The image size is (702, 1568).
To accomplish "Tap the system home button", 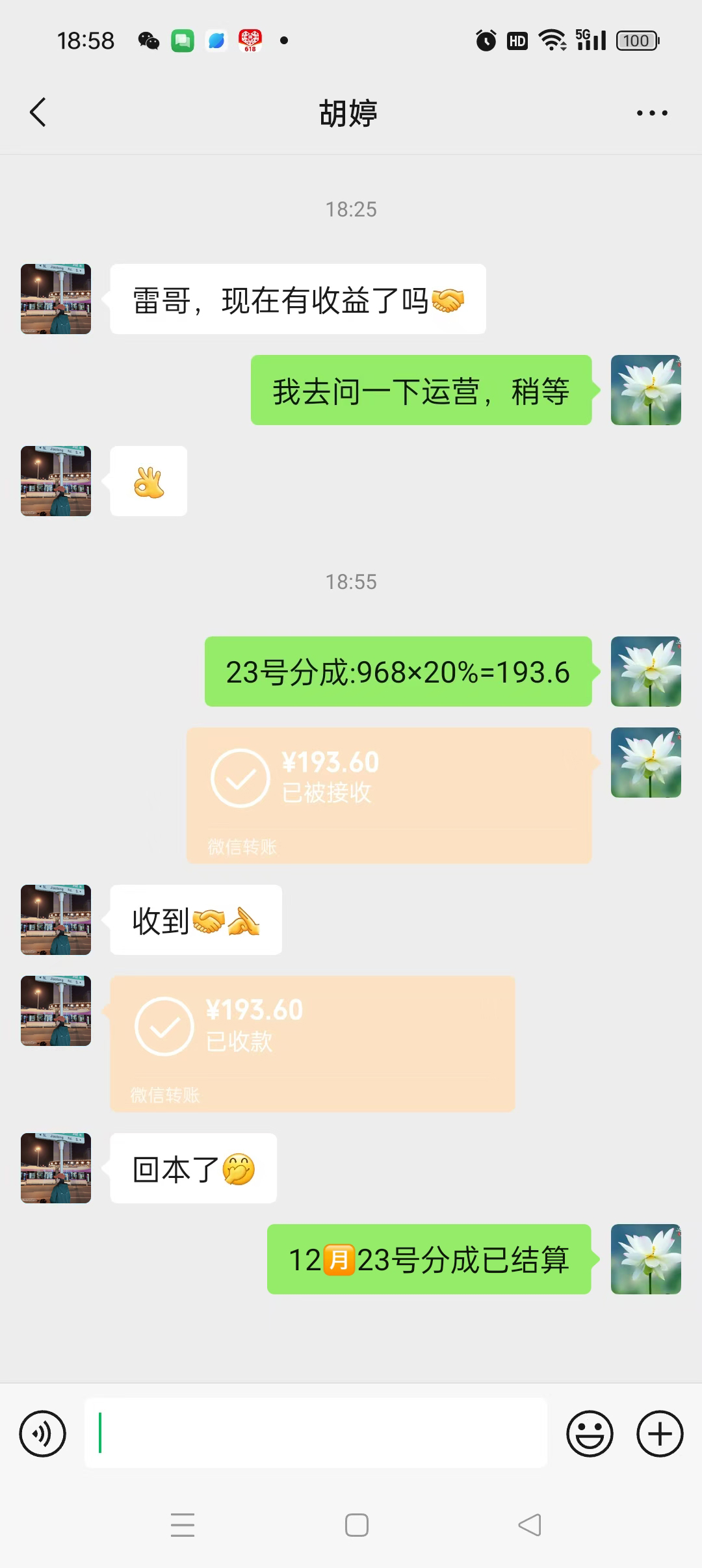I will coord(357,1525).
